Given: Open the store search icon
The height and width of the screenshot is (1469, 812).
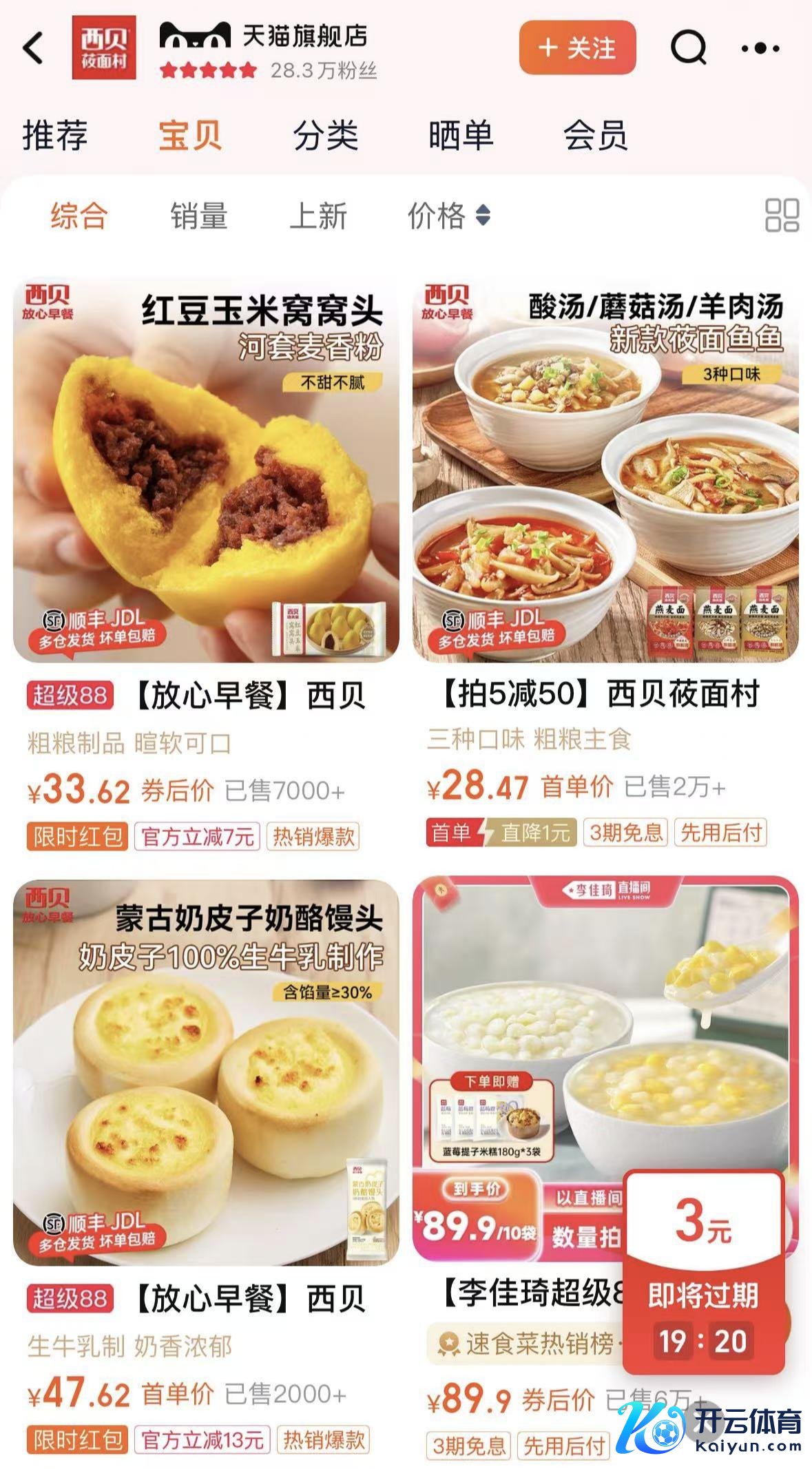Looking at the screenshot, I should (688, 48).
